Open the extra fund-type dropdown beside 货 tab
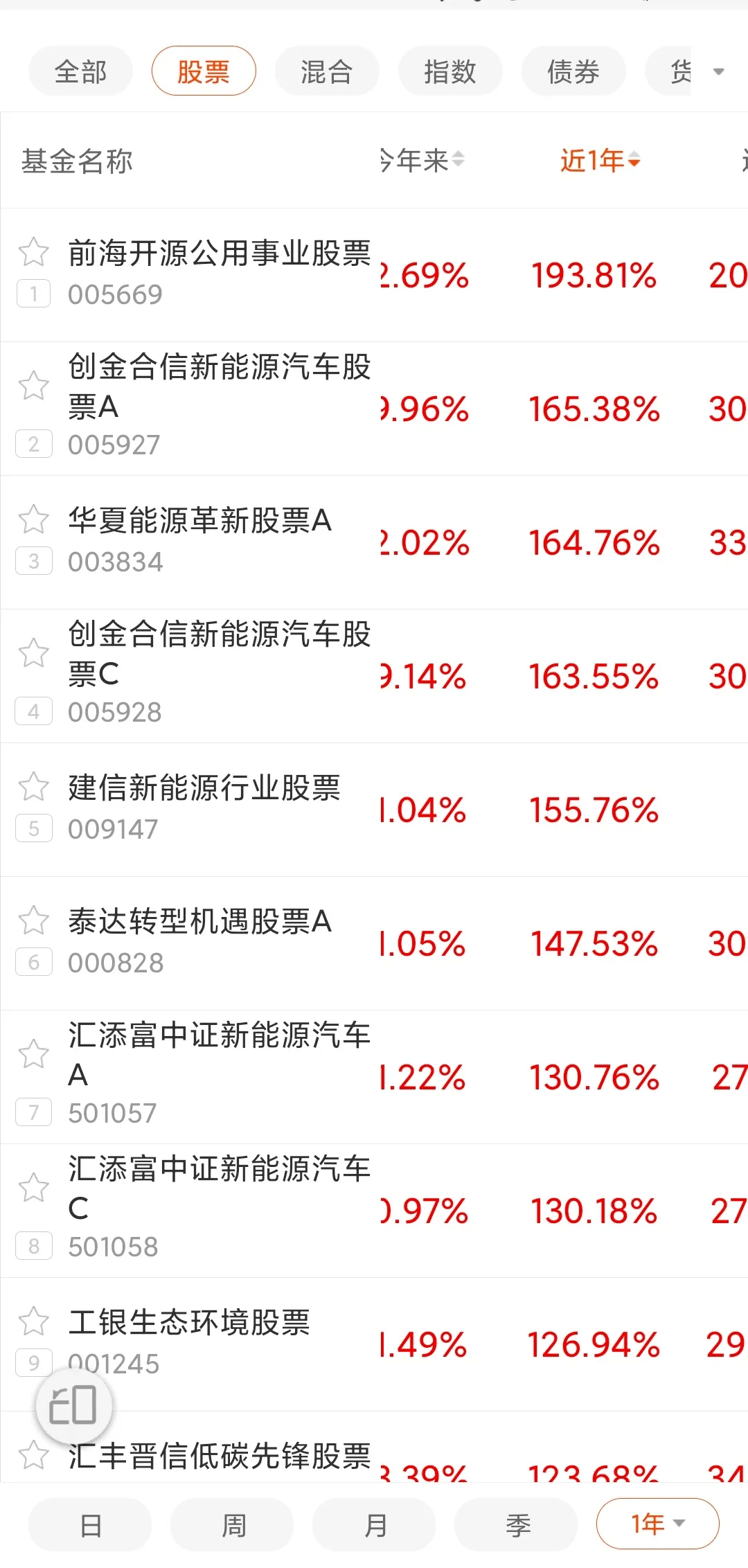This screenshot has height=1568, width=748. pyautogui.click(x=718, y=71)
